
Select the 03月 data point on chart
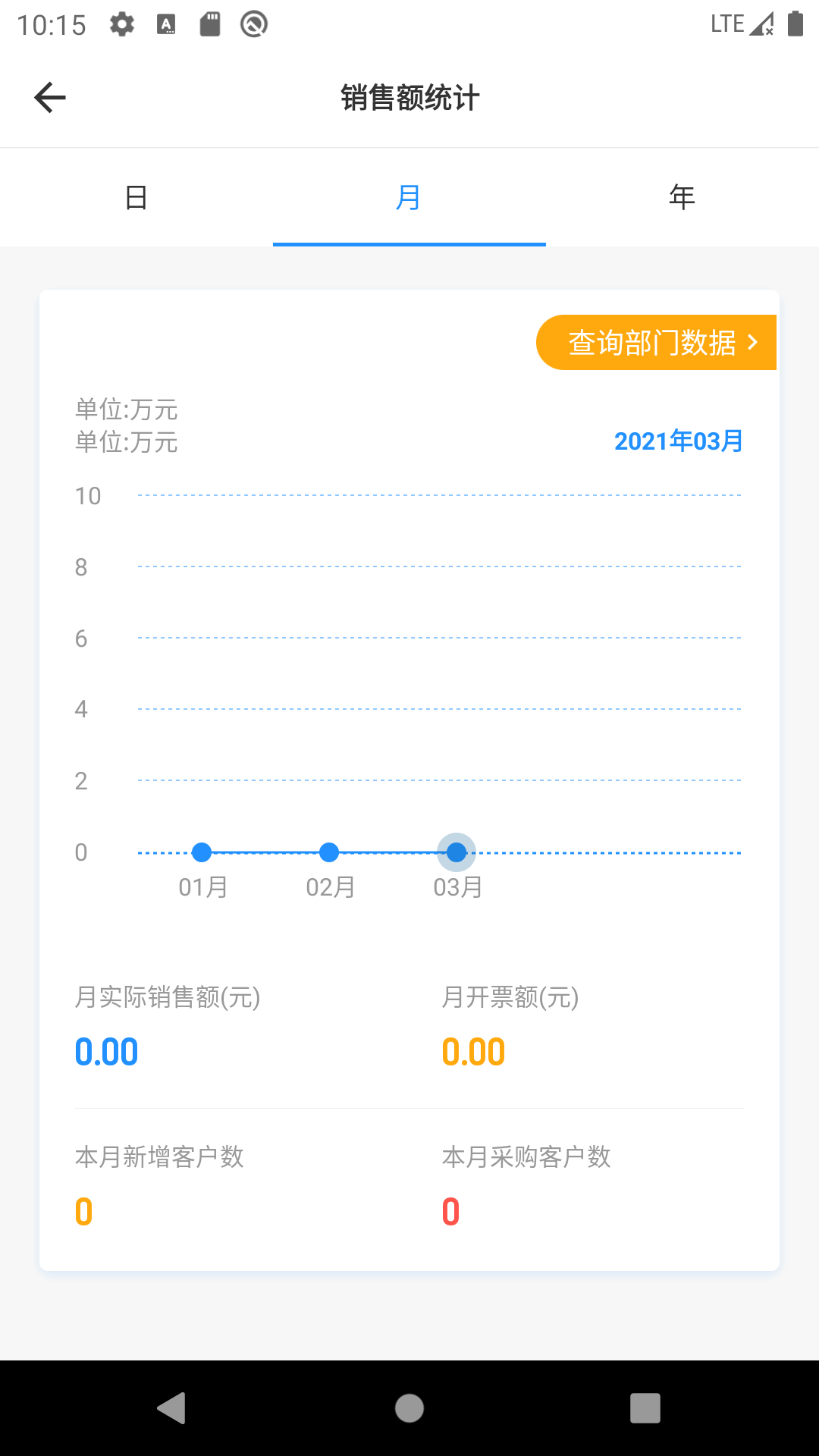click(457, 852)
